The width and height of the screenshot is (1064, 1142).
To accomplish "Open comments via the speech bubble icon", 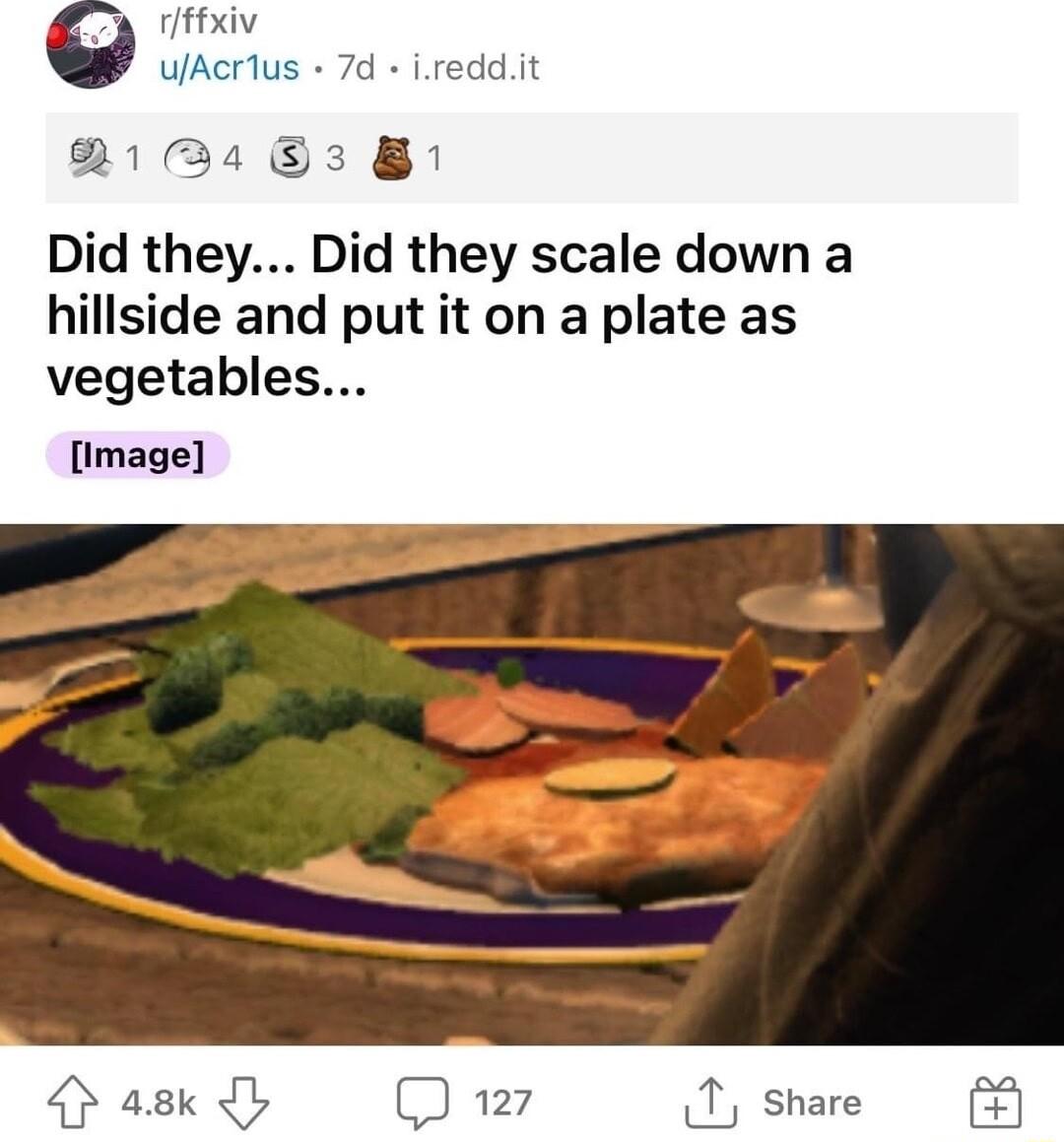I will click(x=424, y=1103).
